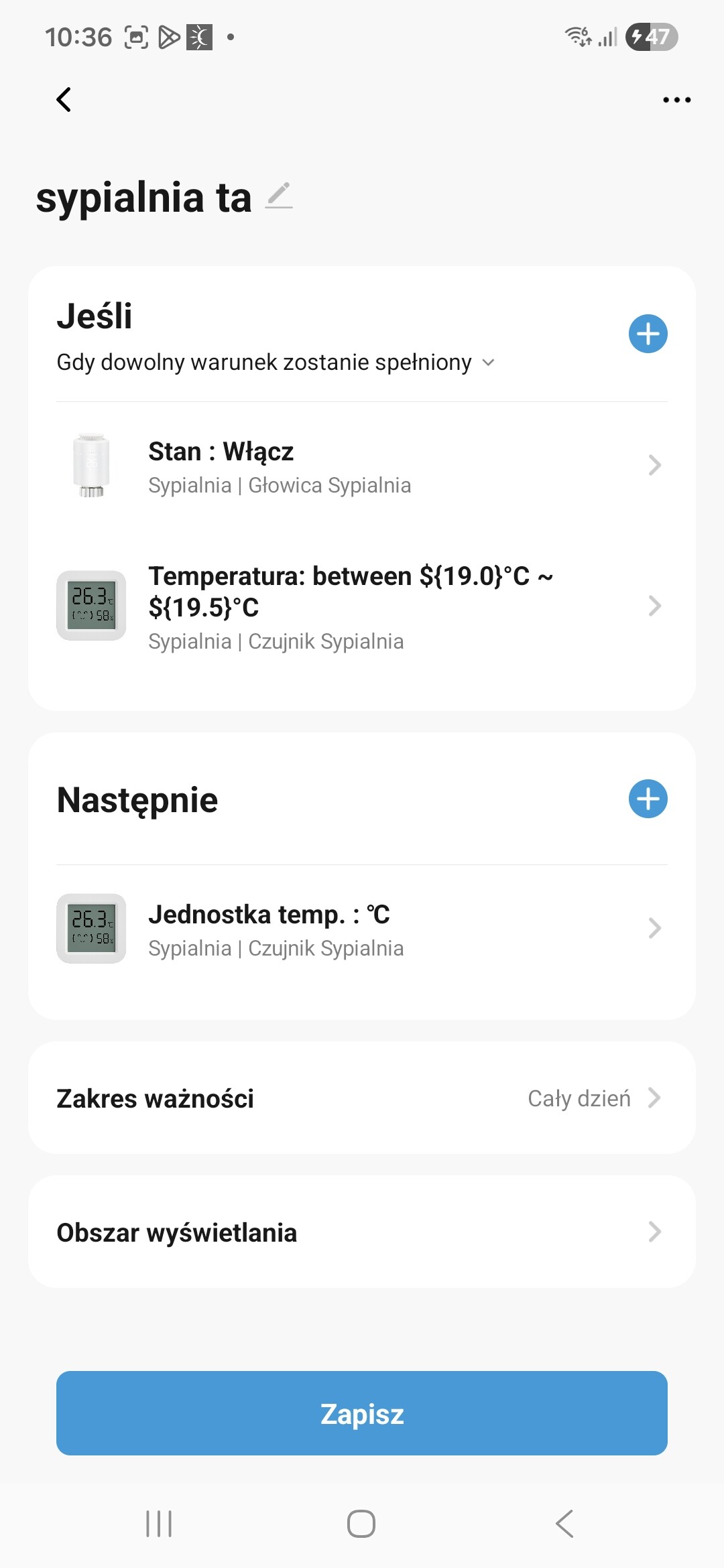Screen dimensions: 724x1568
Task: Open the 'Jednostka temp.' action
Action: (362, 929)
